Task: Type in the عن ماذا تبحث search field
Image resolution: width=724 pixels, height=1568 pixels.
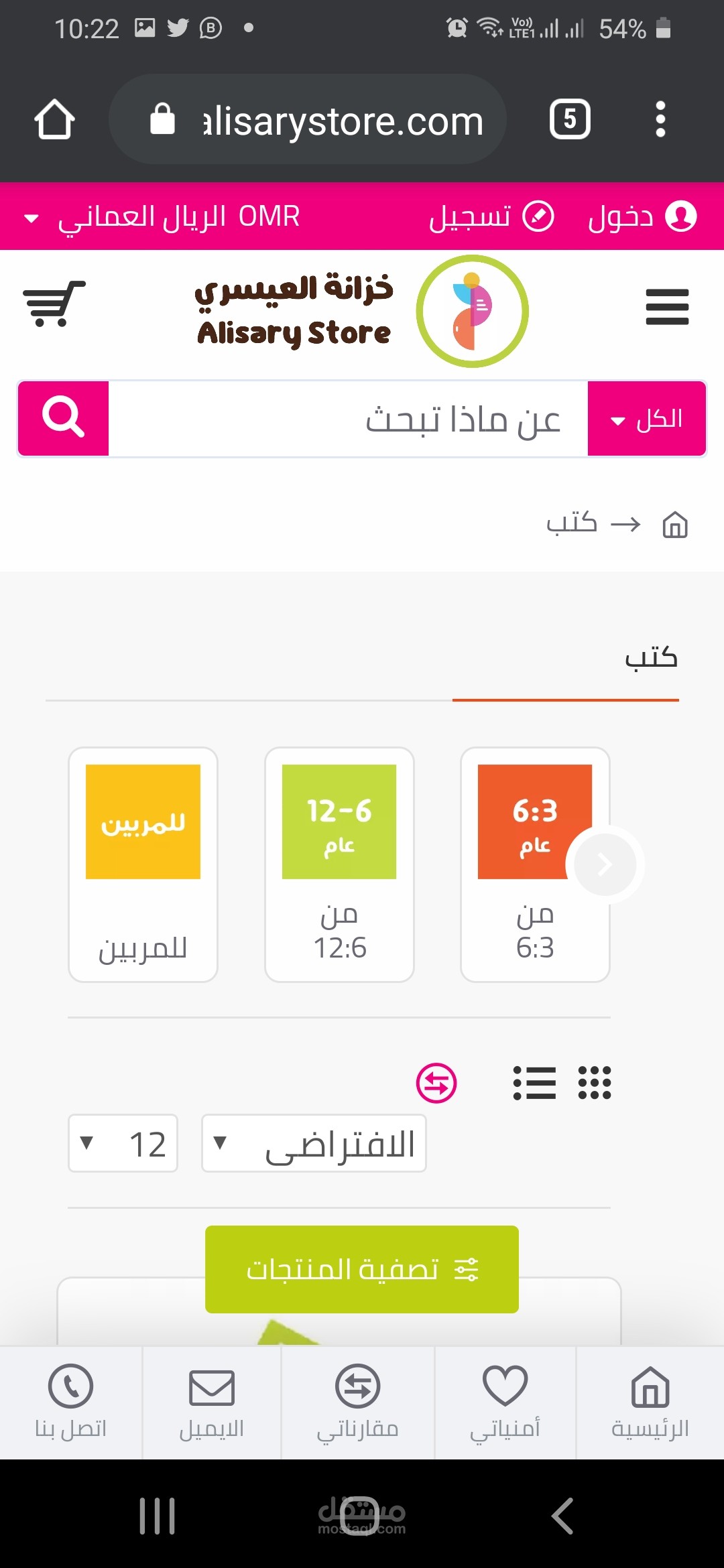Action: click(348, 418)
